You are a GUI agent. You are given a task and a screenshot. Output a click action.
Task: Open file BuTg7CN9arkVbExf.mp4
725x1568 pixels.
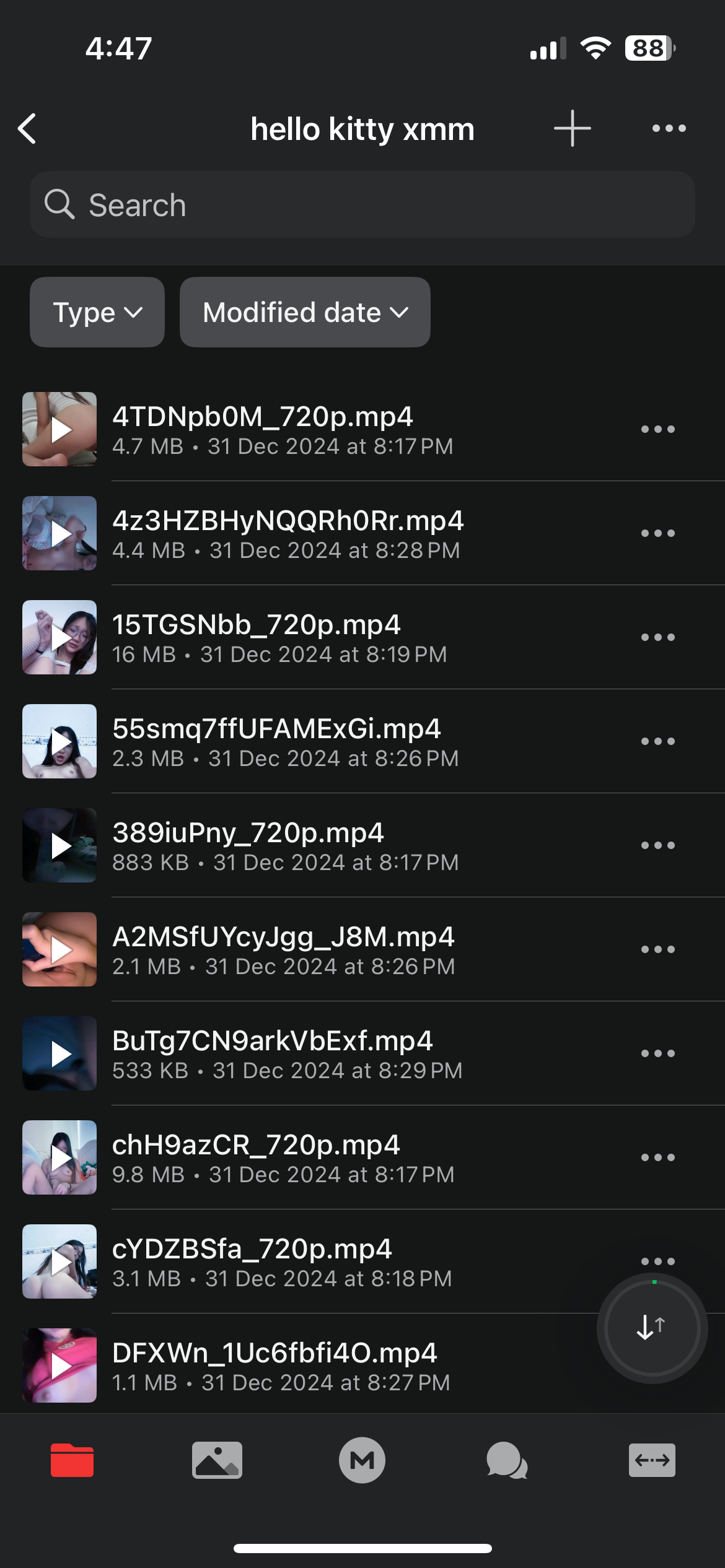362,1053
